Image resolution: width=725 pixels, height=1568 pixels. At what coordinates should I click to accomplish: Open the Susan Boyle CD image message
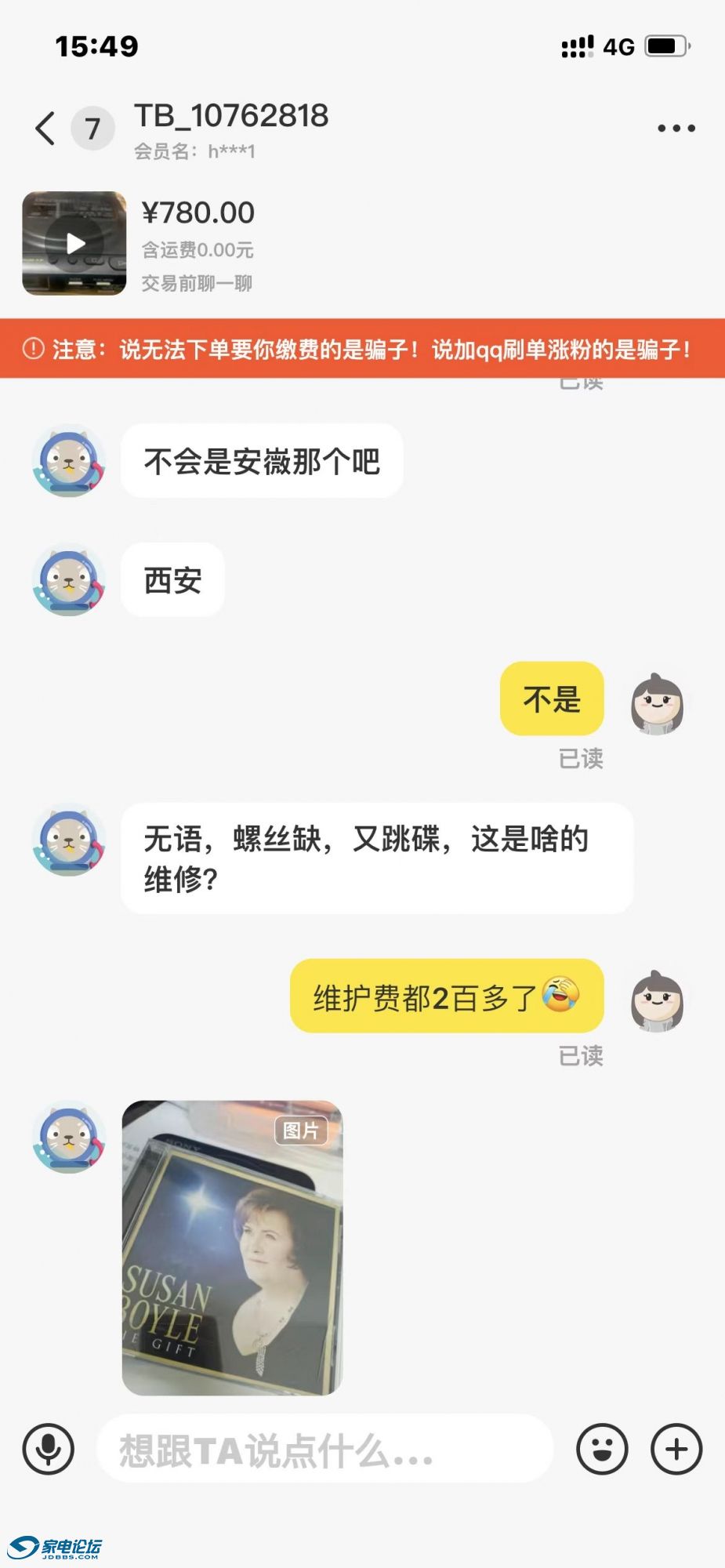tap(232, 1247)
